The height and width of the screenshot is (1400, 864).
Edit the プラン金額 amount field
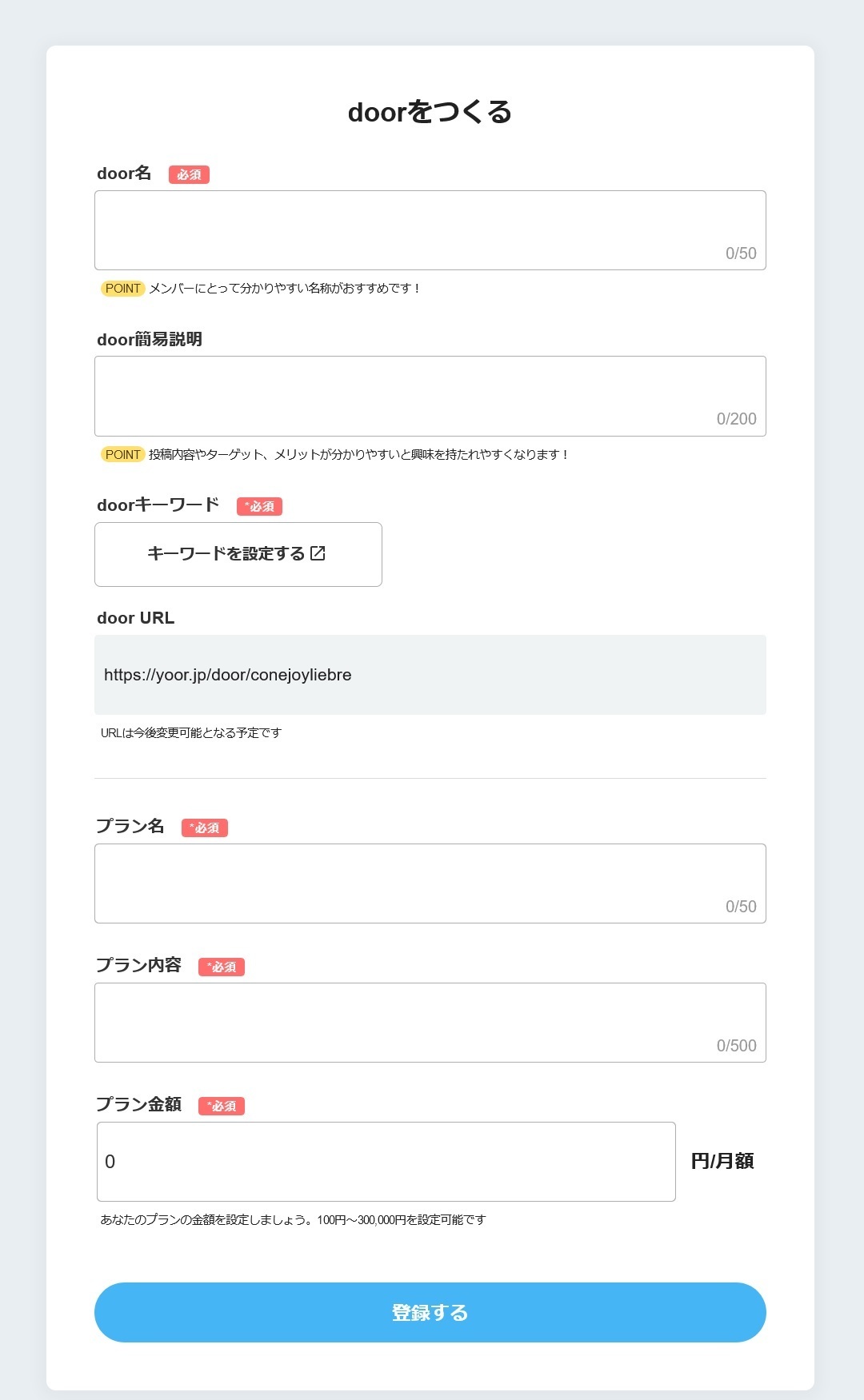pyautogui.click(x=386, y=1162)
